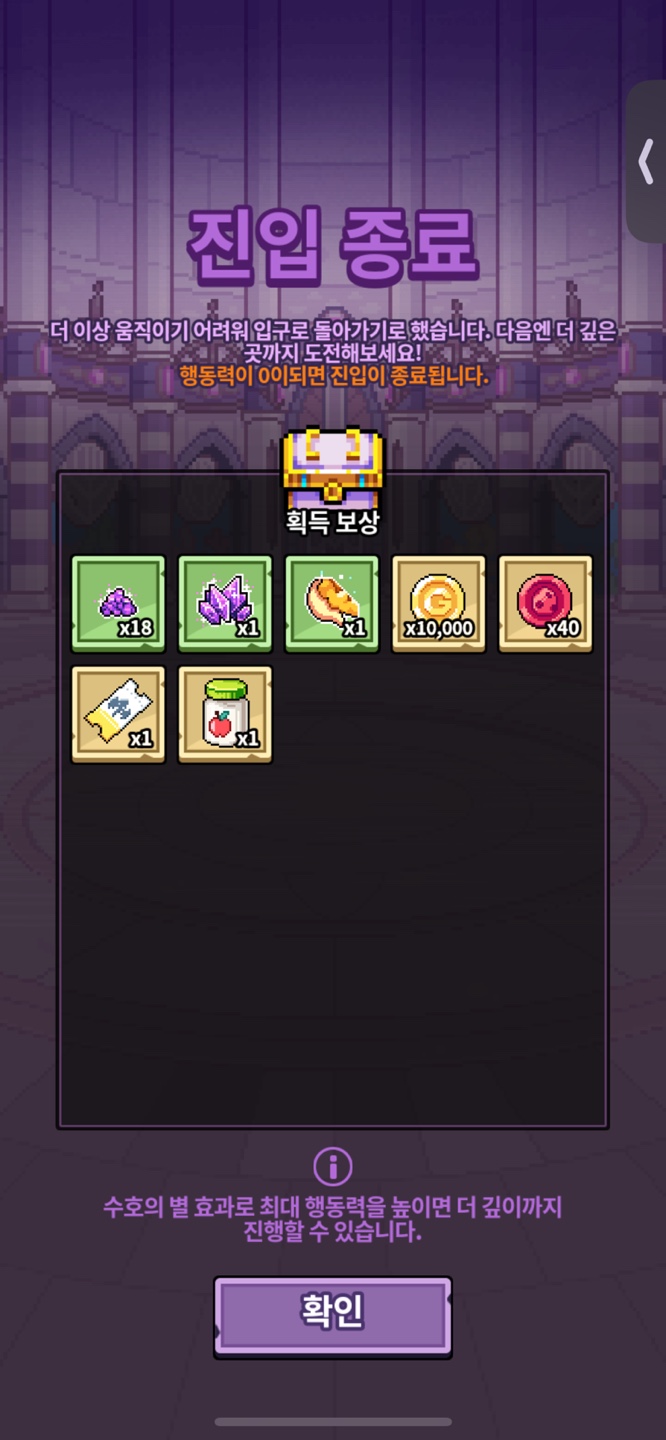View the x18 purple grapes reward
Screen dimensions: 666x1440
[119, 604]
